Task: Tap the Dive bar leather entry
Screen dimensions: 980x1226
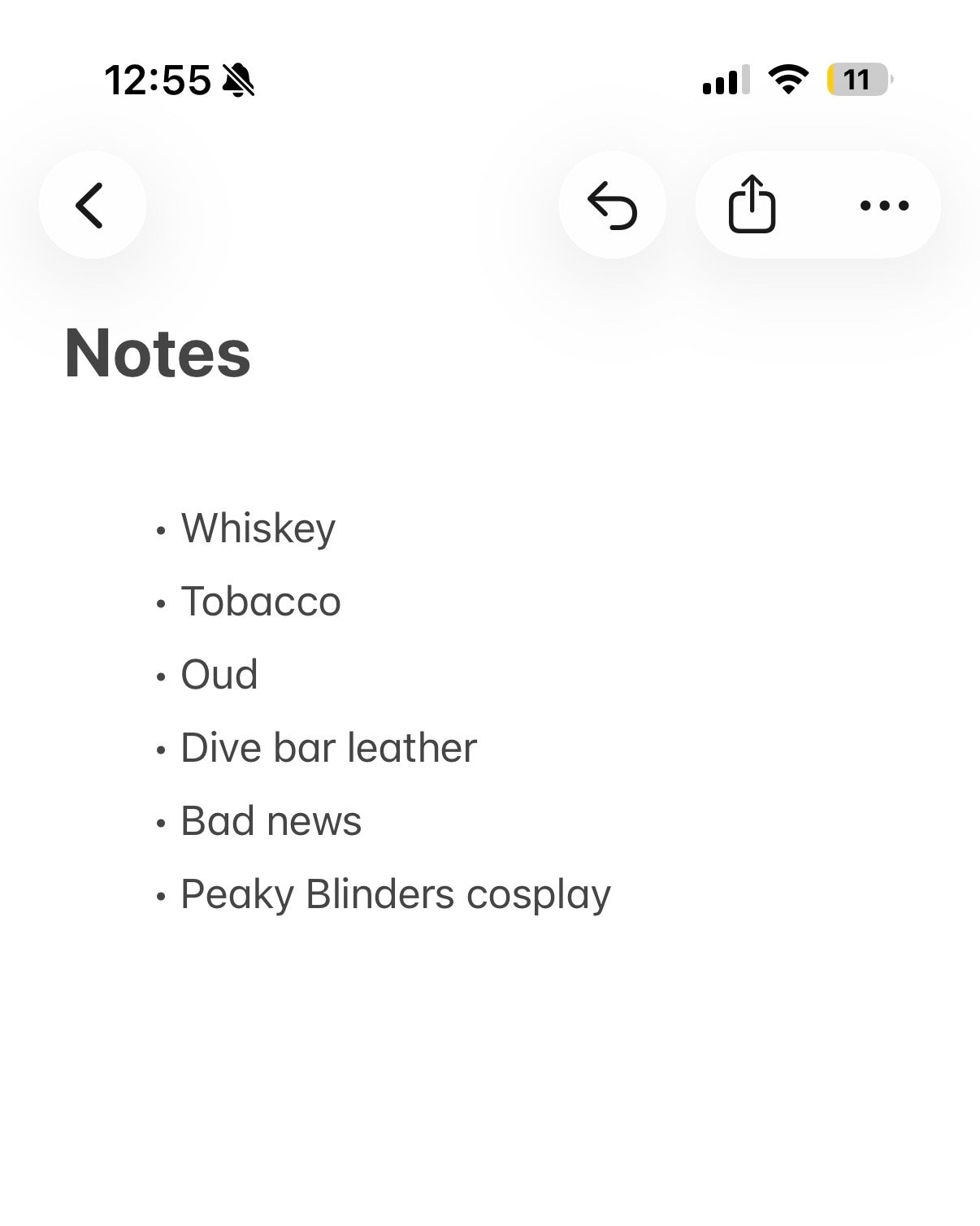Action: tap(328, 747)
